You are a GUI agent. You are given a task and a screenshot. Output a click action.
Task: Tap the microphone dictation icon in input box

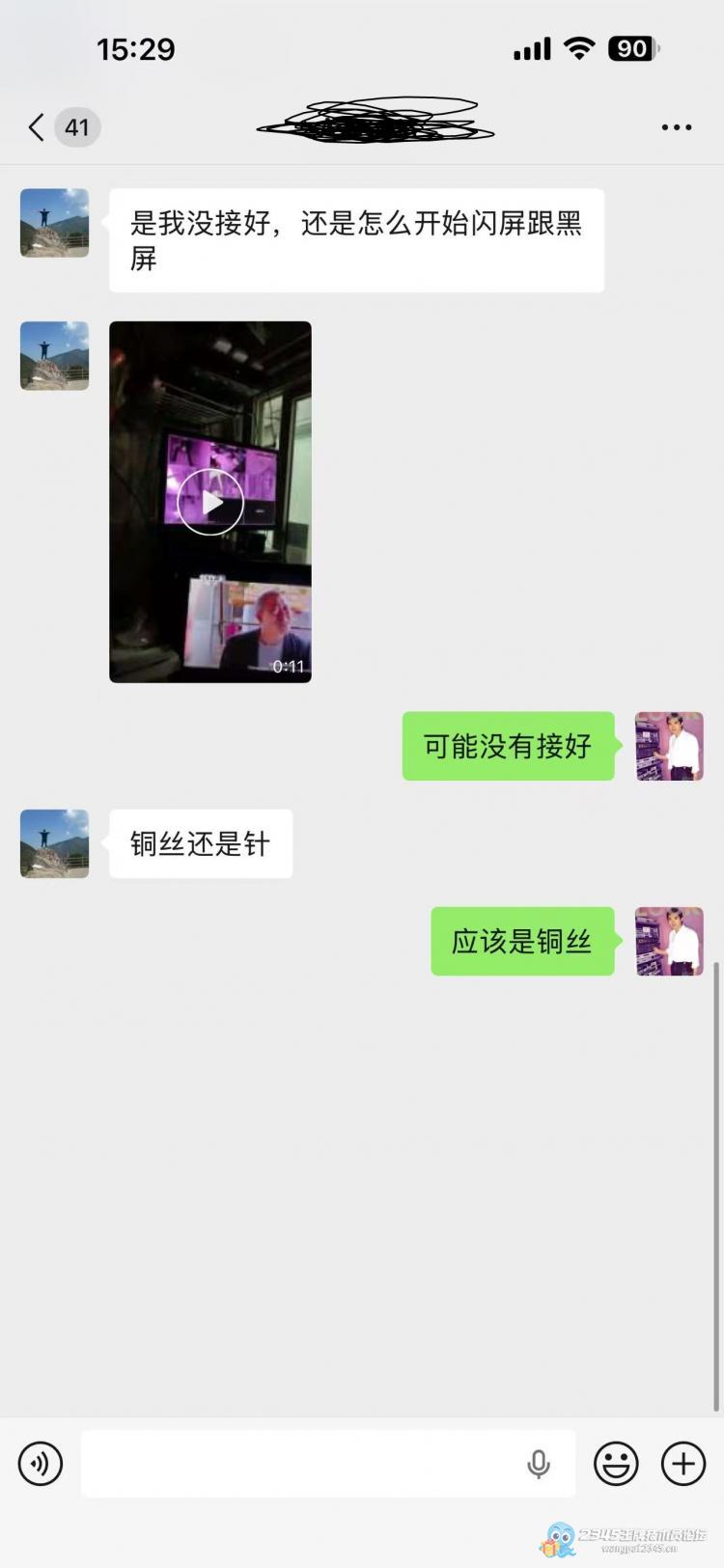(x=539, y=1464)
